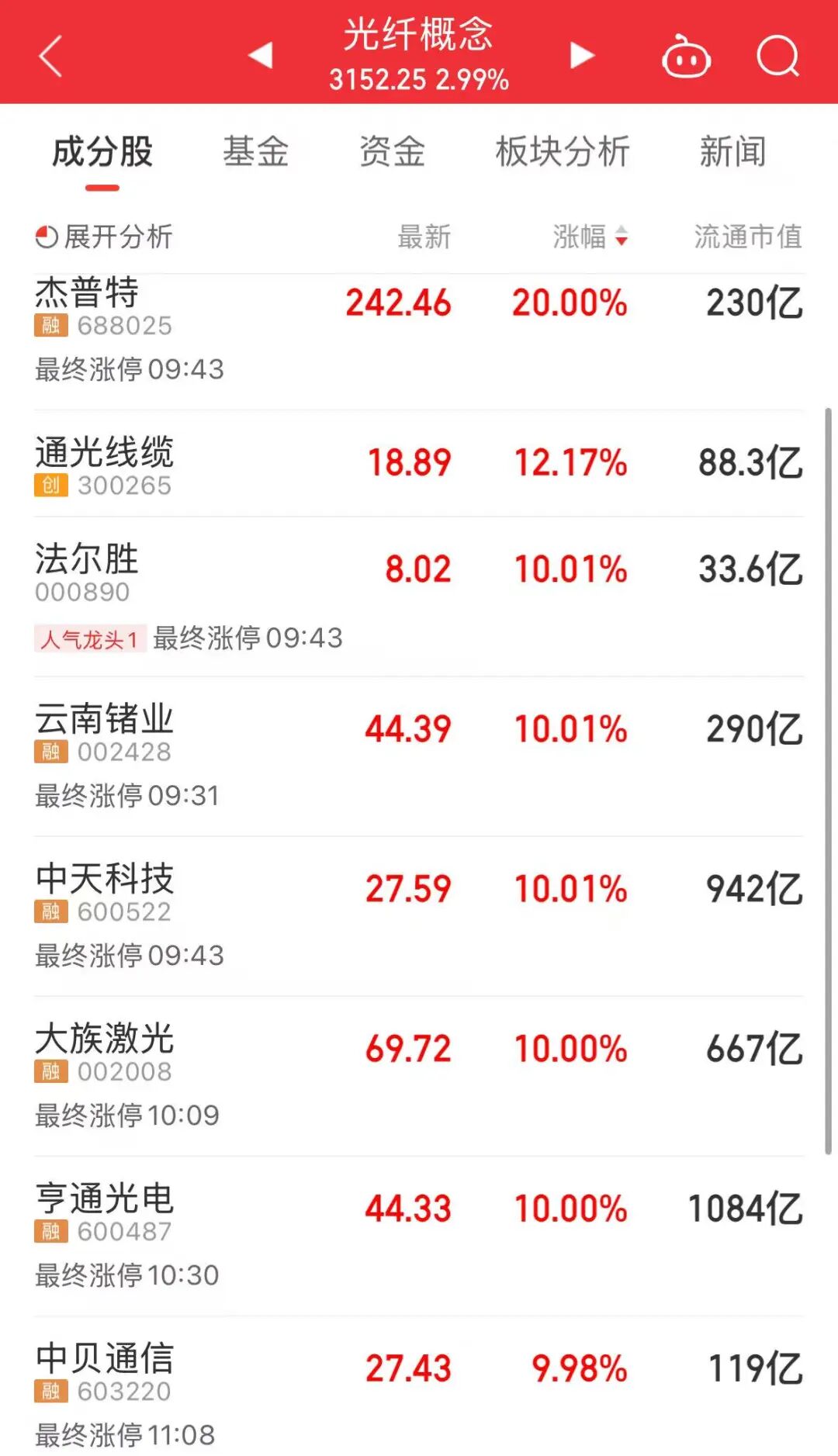Open the 新闻 tab
838x1456 pixels.
click(732, 152)
